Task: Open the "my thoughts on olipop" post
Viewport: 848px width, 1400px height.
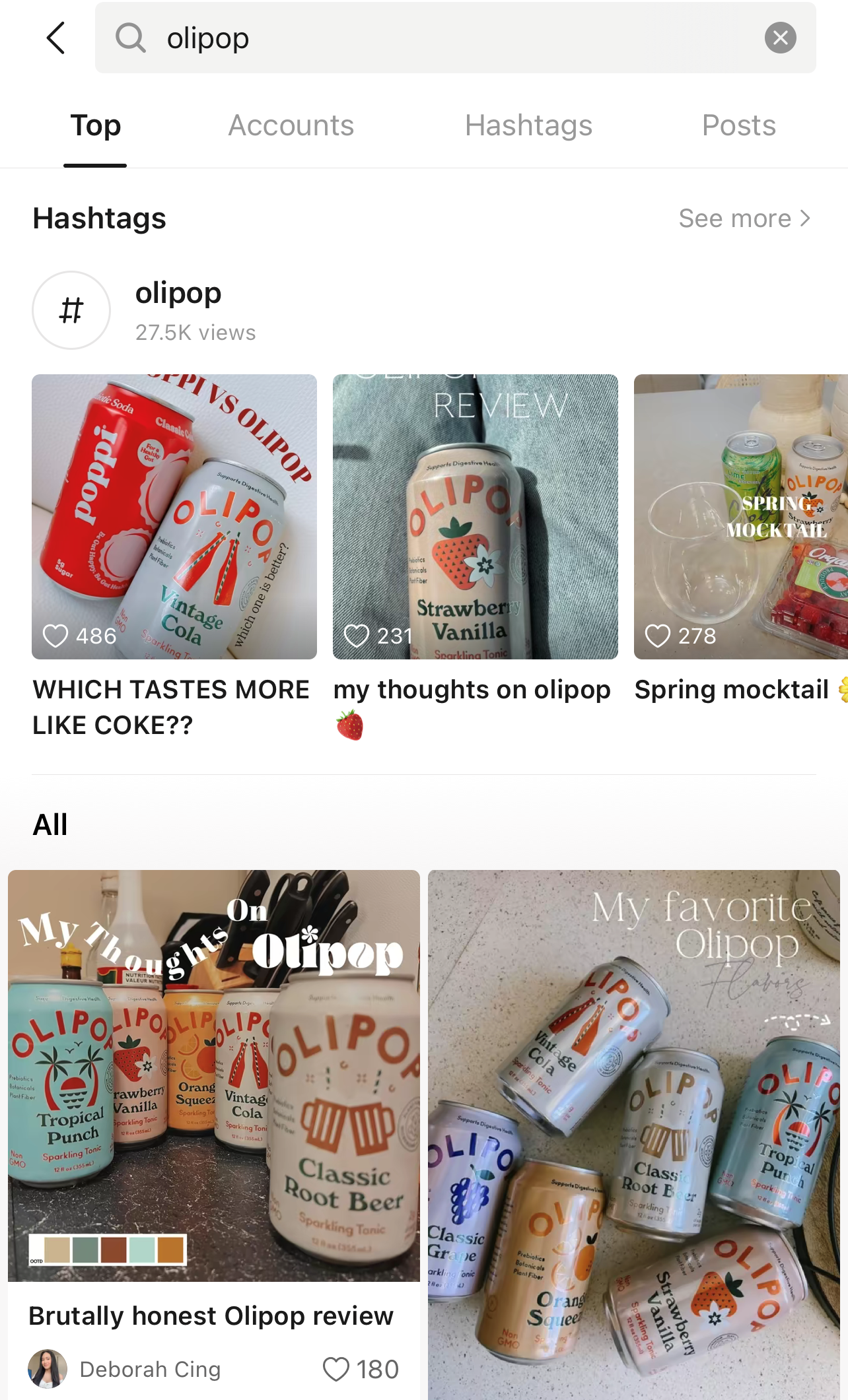Action: (476, 516)
